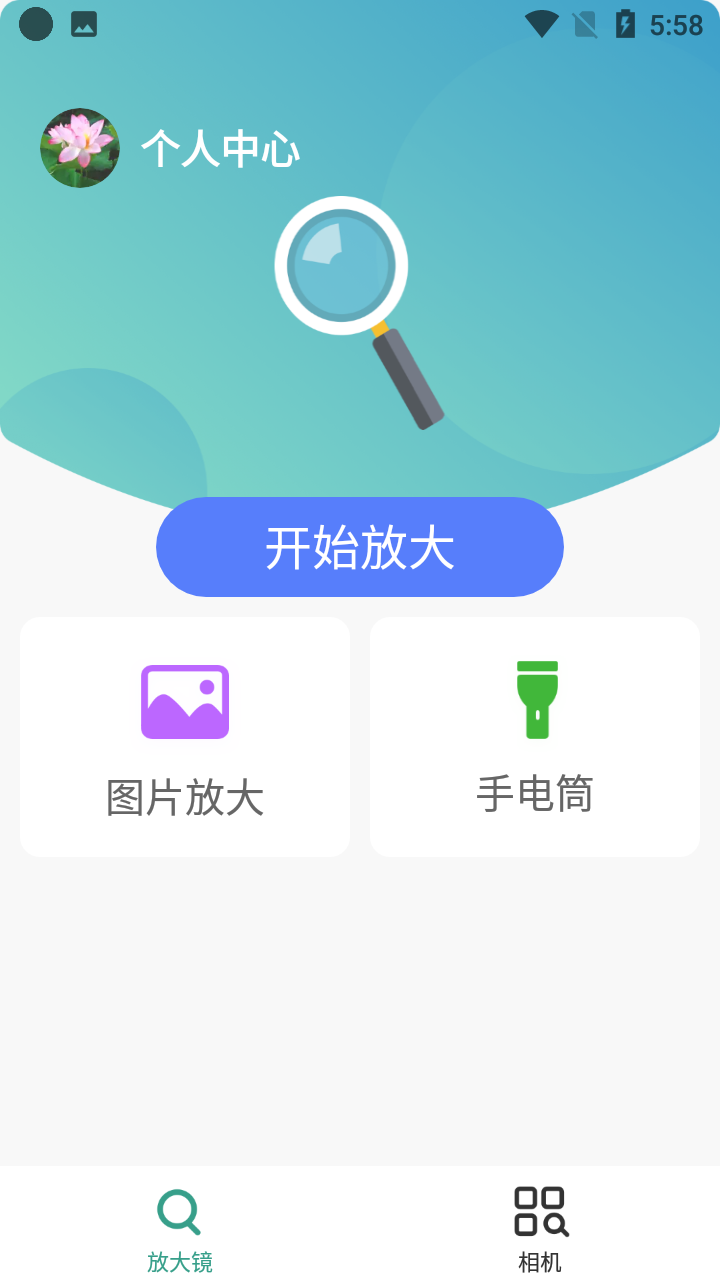The image size is (720, 1280).
Task: Open the 图片放大 card
Action: (184, 737)
